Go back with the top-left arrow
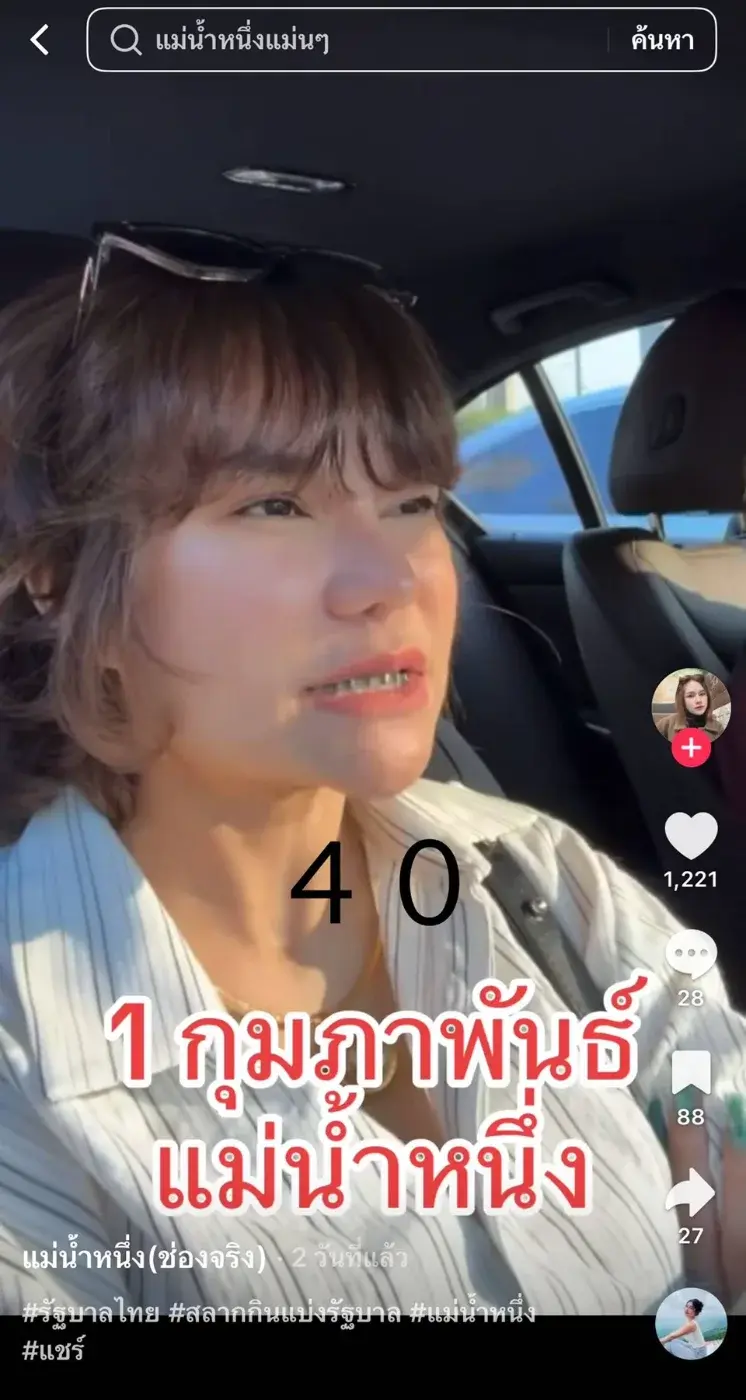 coord(40,41)
